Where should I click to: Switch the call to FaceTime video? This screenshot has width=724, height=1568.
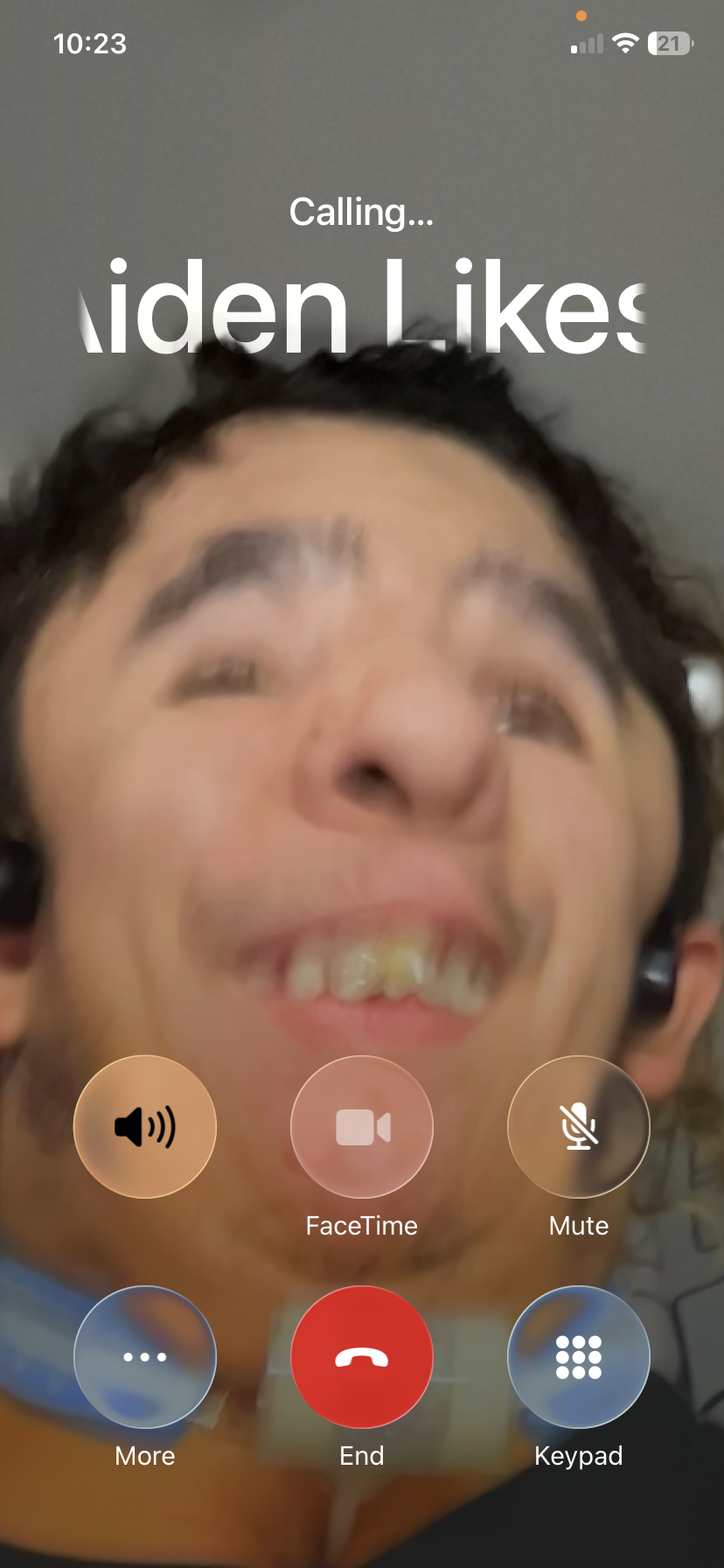(x=362, y=1126)
